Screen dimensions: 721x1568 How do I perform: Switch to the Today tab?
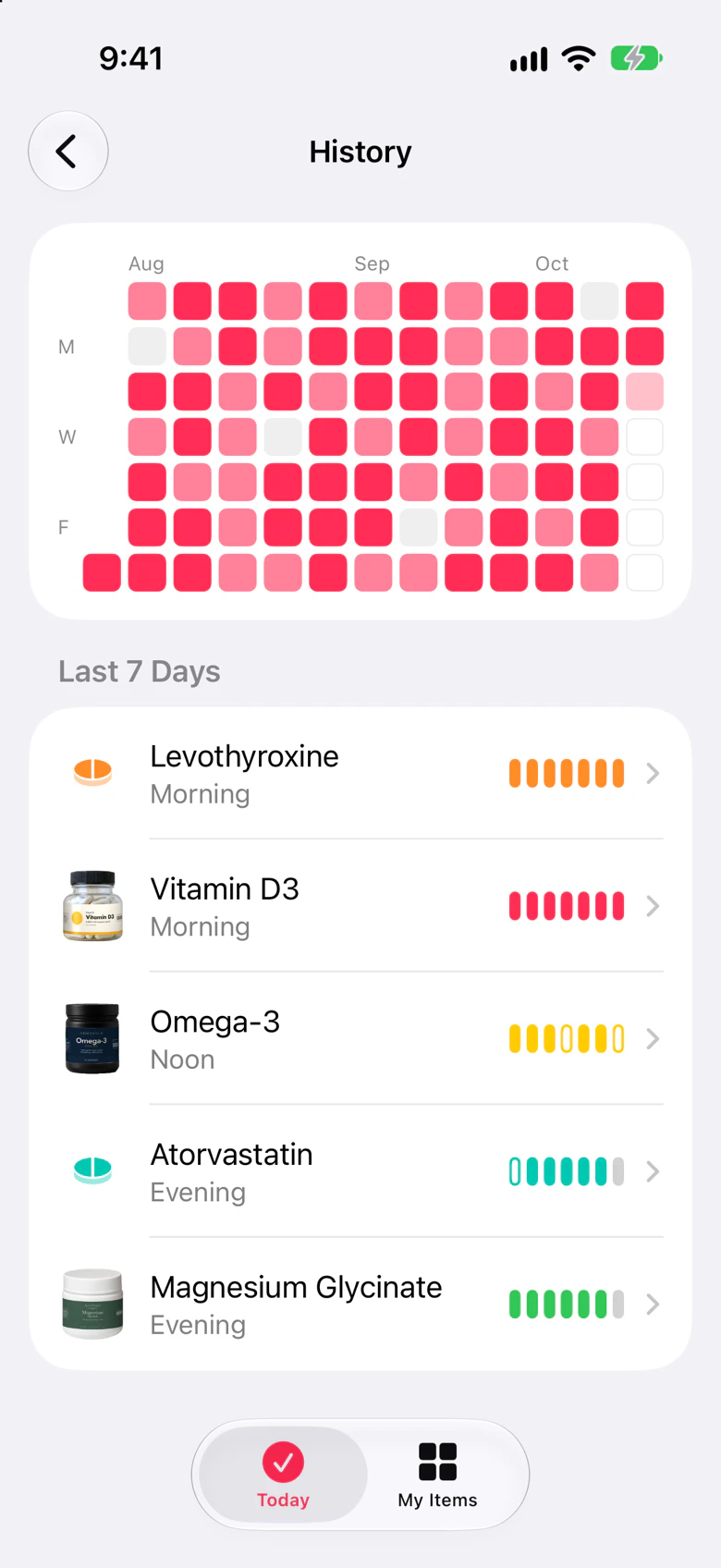(284, 1475)
